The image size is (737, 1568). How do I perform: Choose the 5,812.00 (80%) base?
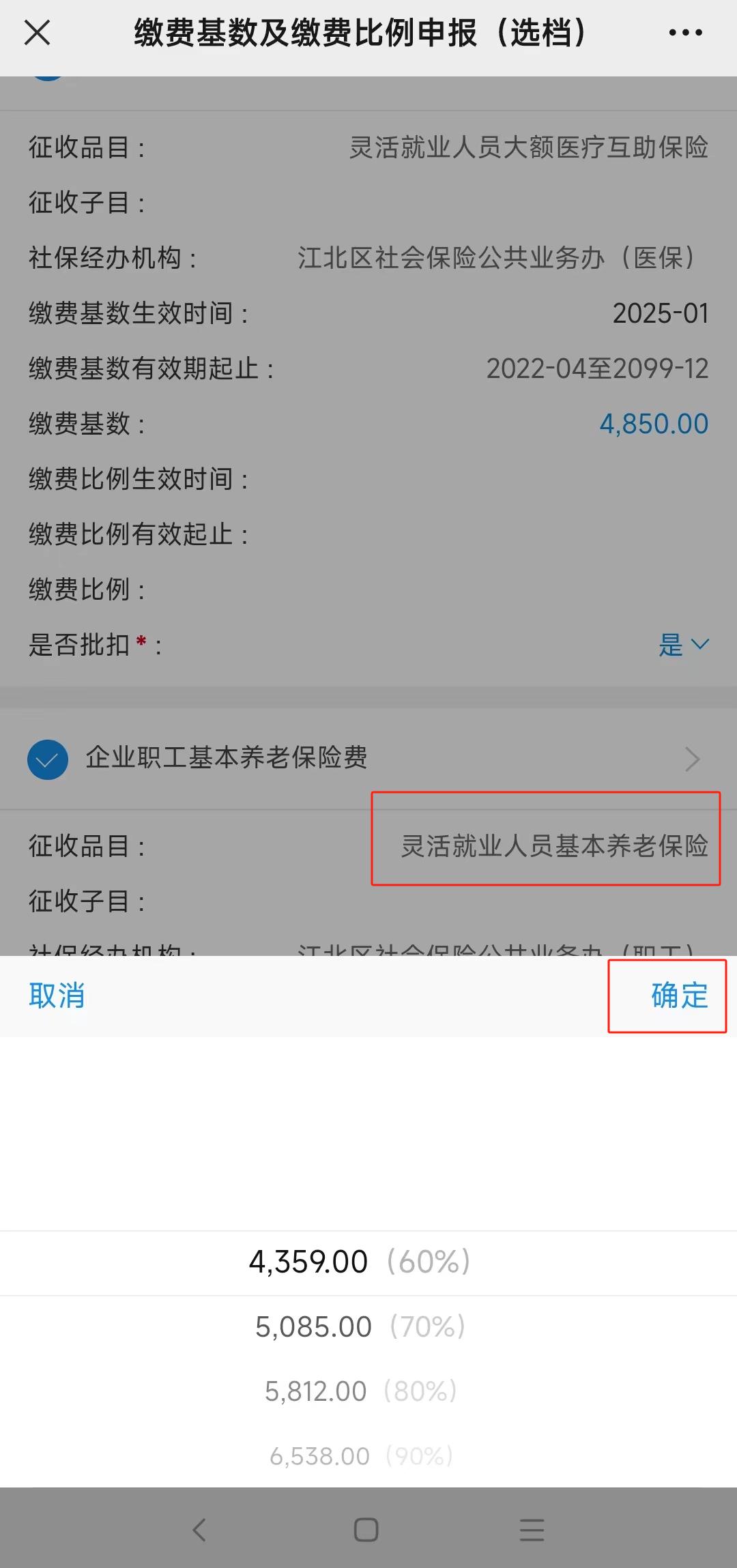[x=360, y=1391]
